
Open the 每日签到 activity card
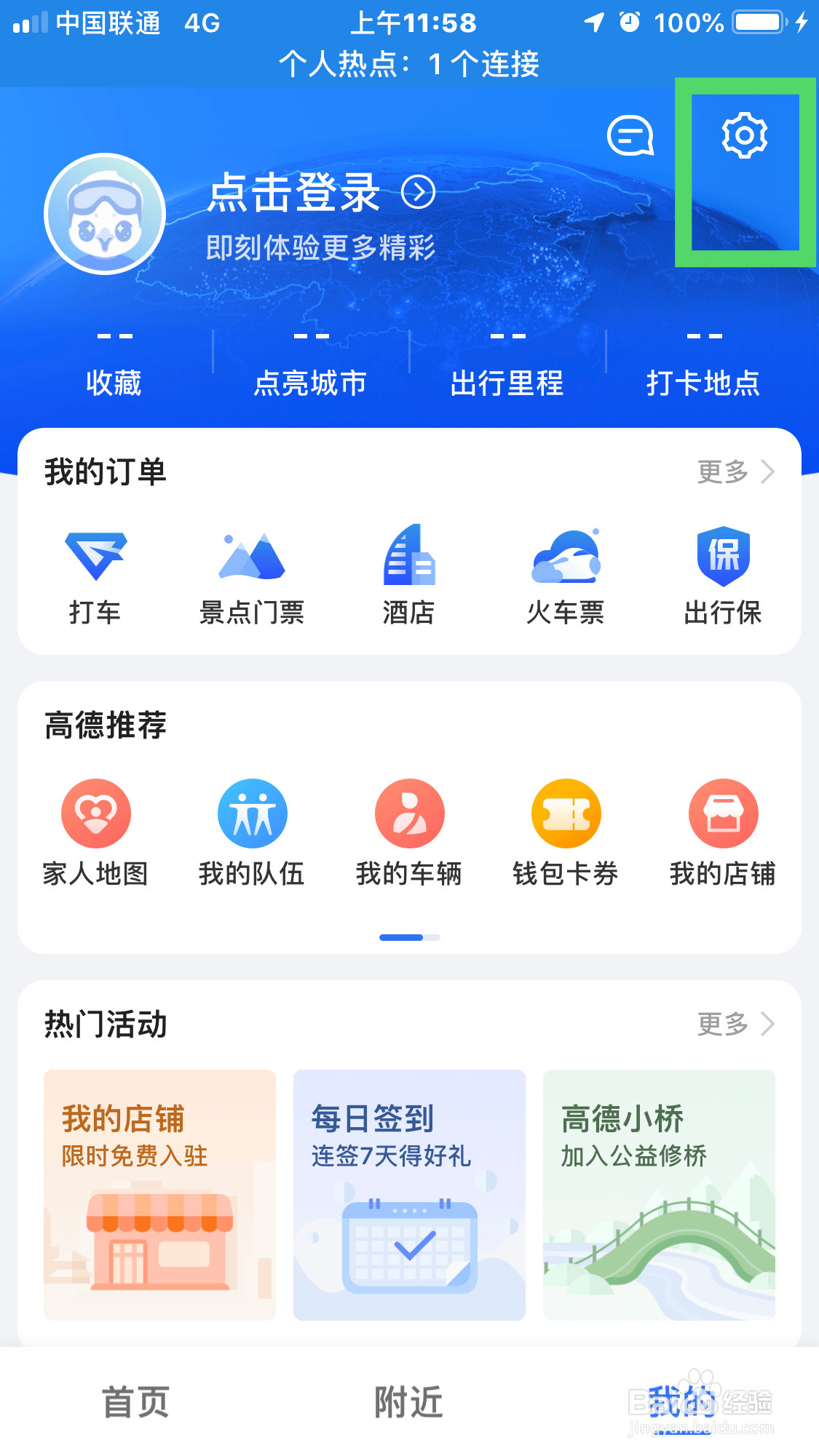(409, 1194)
